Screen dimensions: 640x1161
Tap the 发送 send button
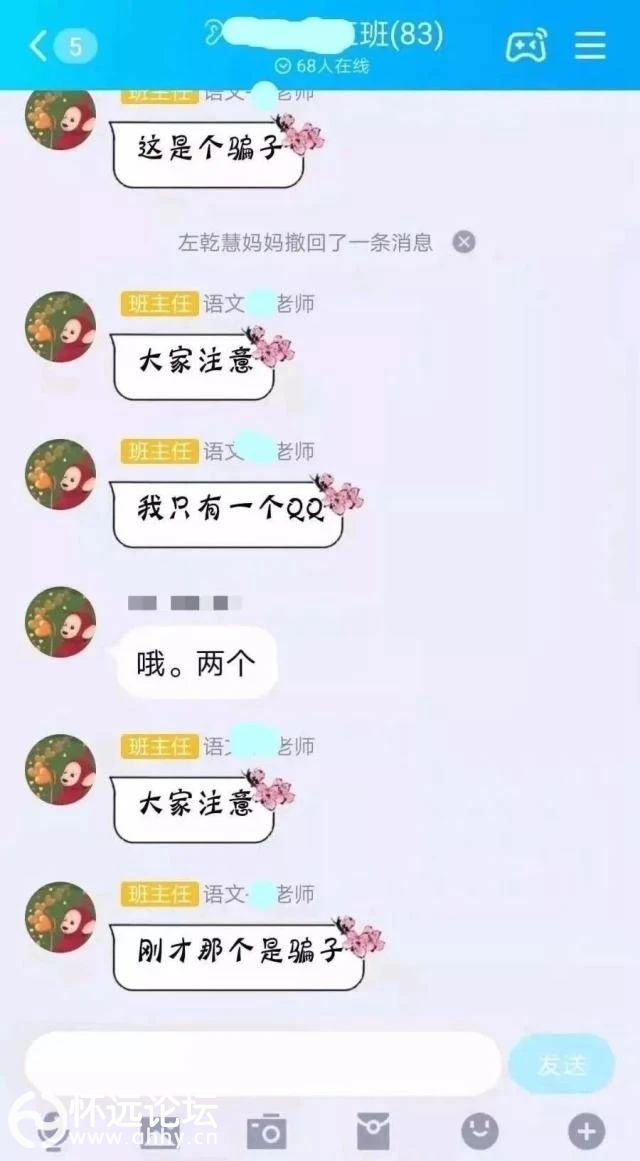coord(561,1064)
